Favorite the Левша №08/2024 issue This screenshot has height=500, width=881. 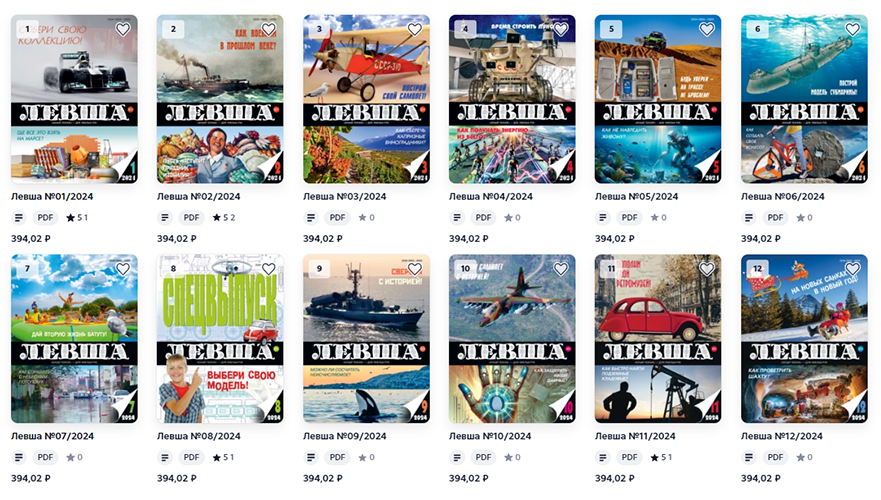[x=269, y=269]
